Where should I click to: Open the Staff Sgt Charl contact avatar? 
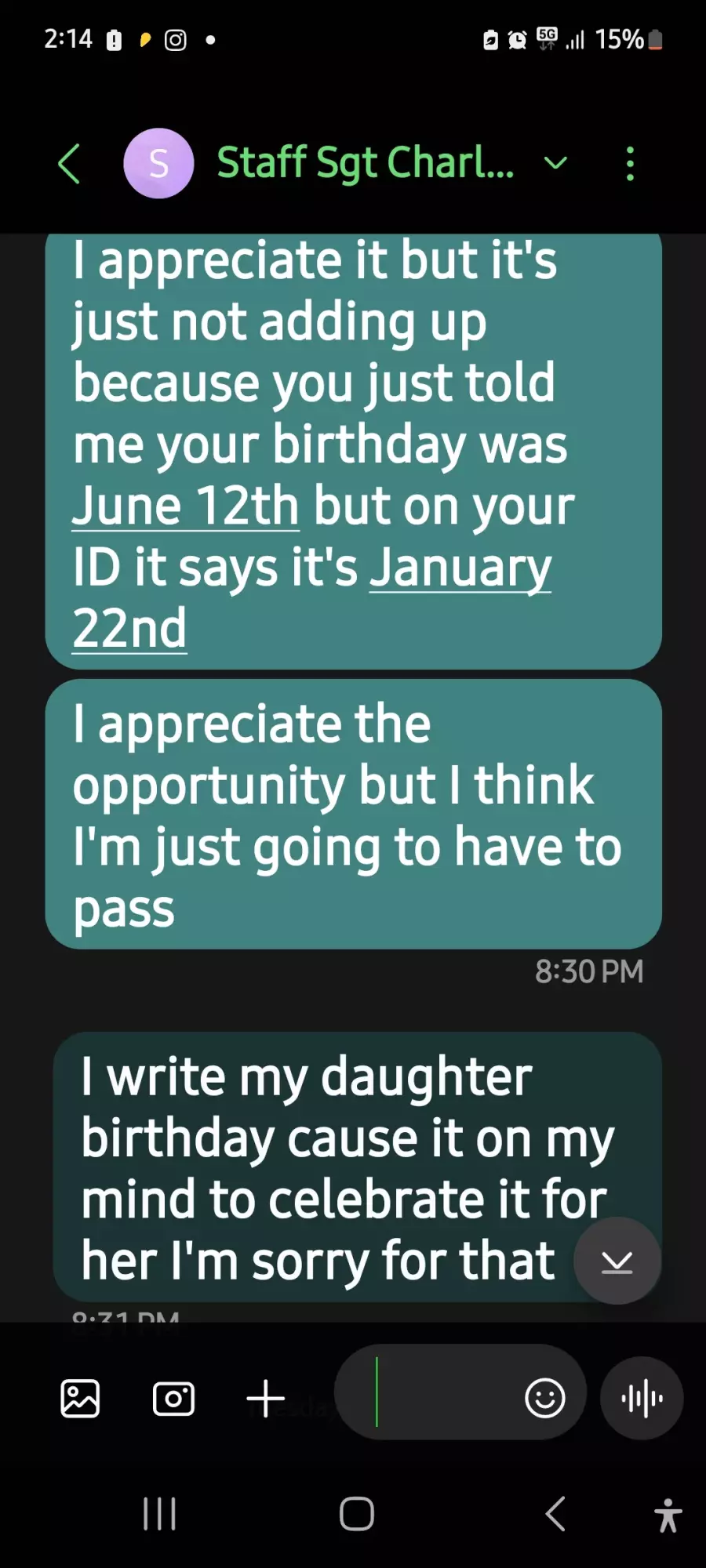(x=158, y=163)
